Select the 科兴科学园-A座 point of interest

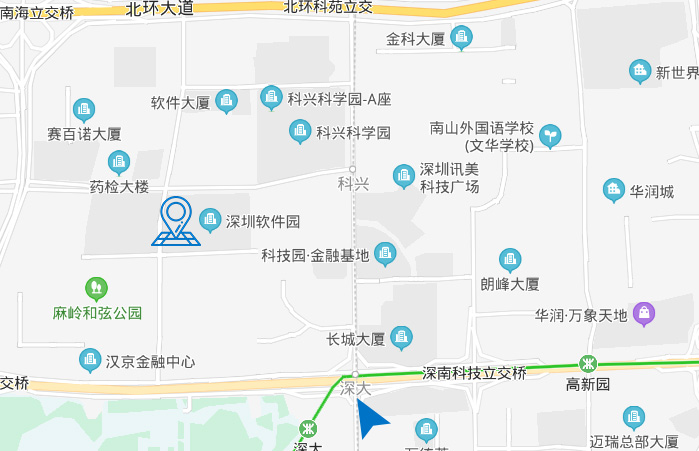pyautogui.click(x=271, y=97)
